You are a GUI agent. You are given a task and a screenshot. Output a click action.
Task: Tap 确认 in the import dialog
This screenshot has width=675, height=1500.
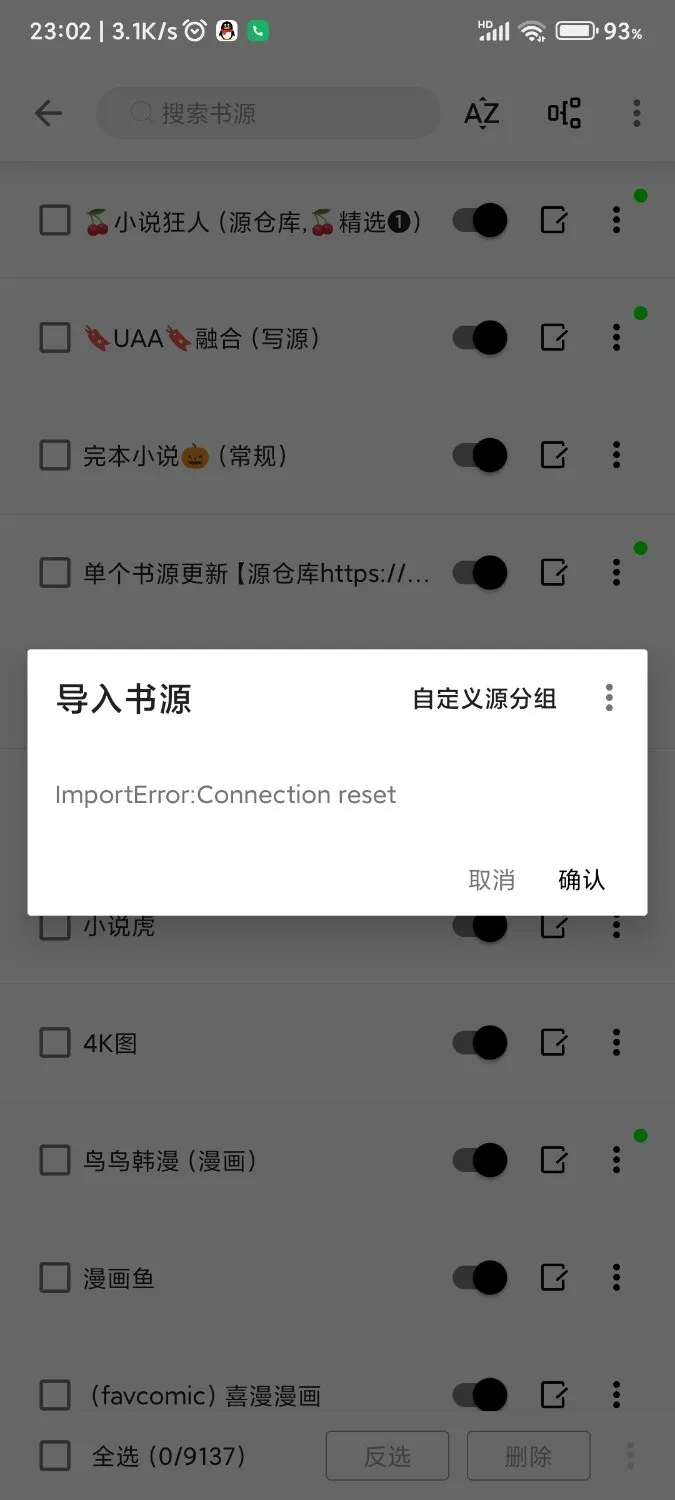581,880
